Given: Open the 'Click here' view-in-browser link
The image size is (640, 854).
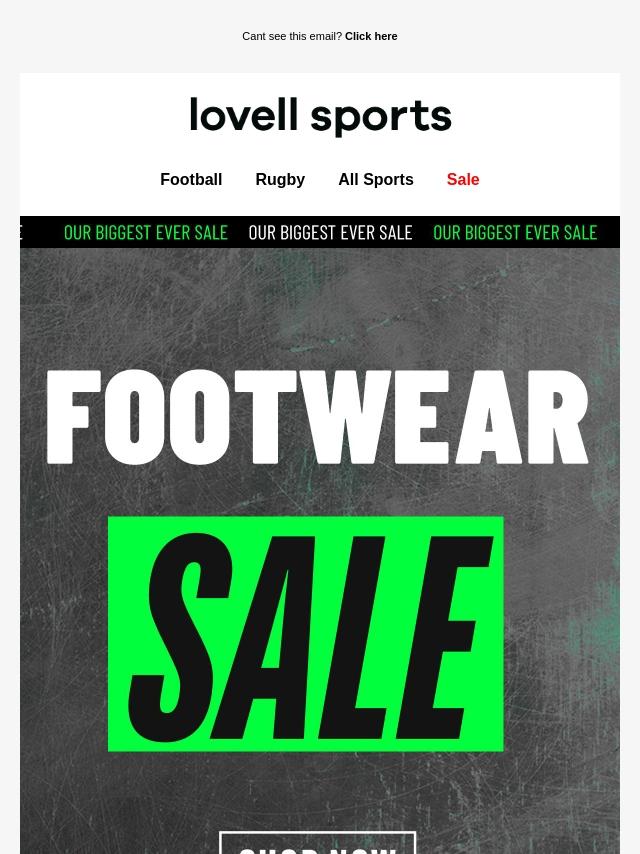Looking at the screenshot, I should tap(371, 36).
